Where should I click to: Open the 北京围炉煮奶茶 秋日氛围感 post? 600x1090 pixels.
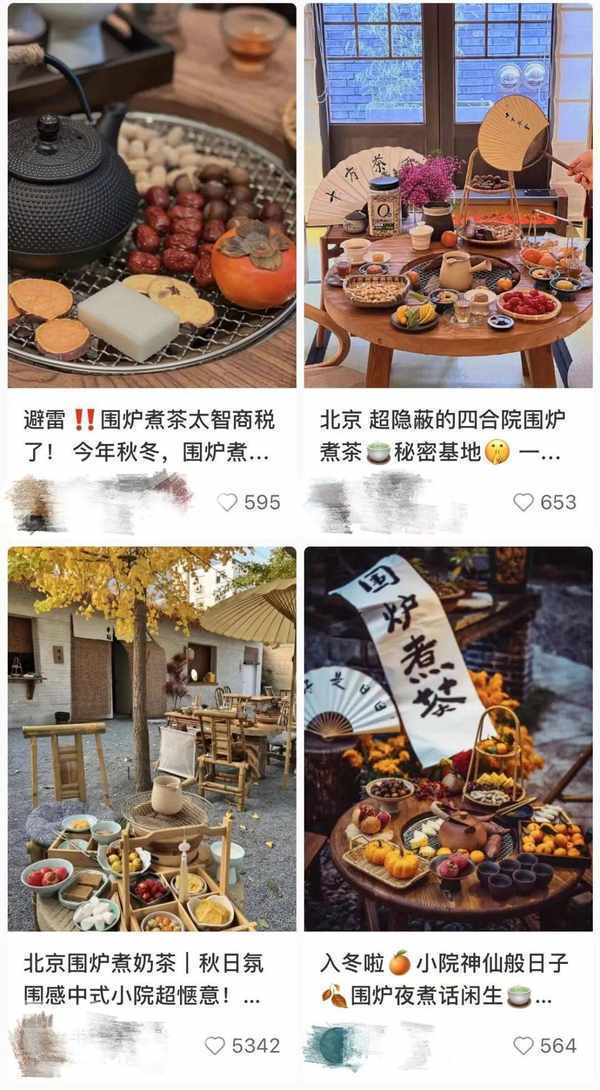click(152, 738)
